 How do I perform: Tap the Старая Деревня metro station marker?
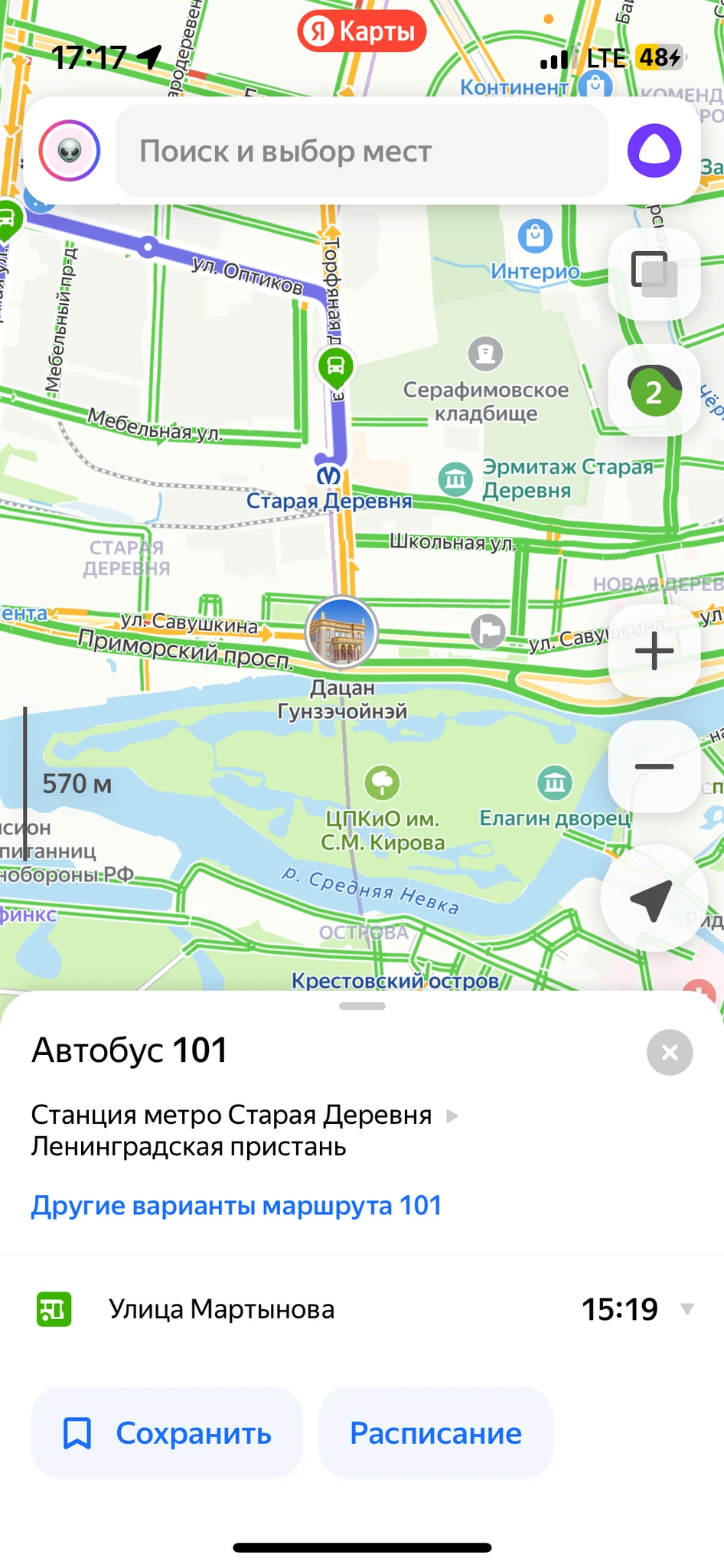pos(329,476)
